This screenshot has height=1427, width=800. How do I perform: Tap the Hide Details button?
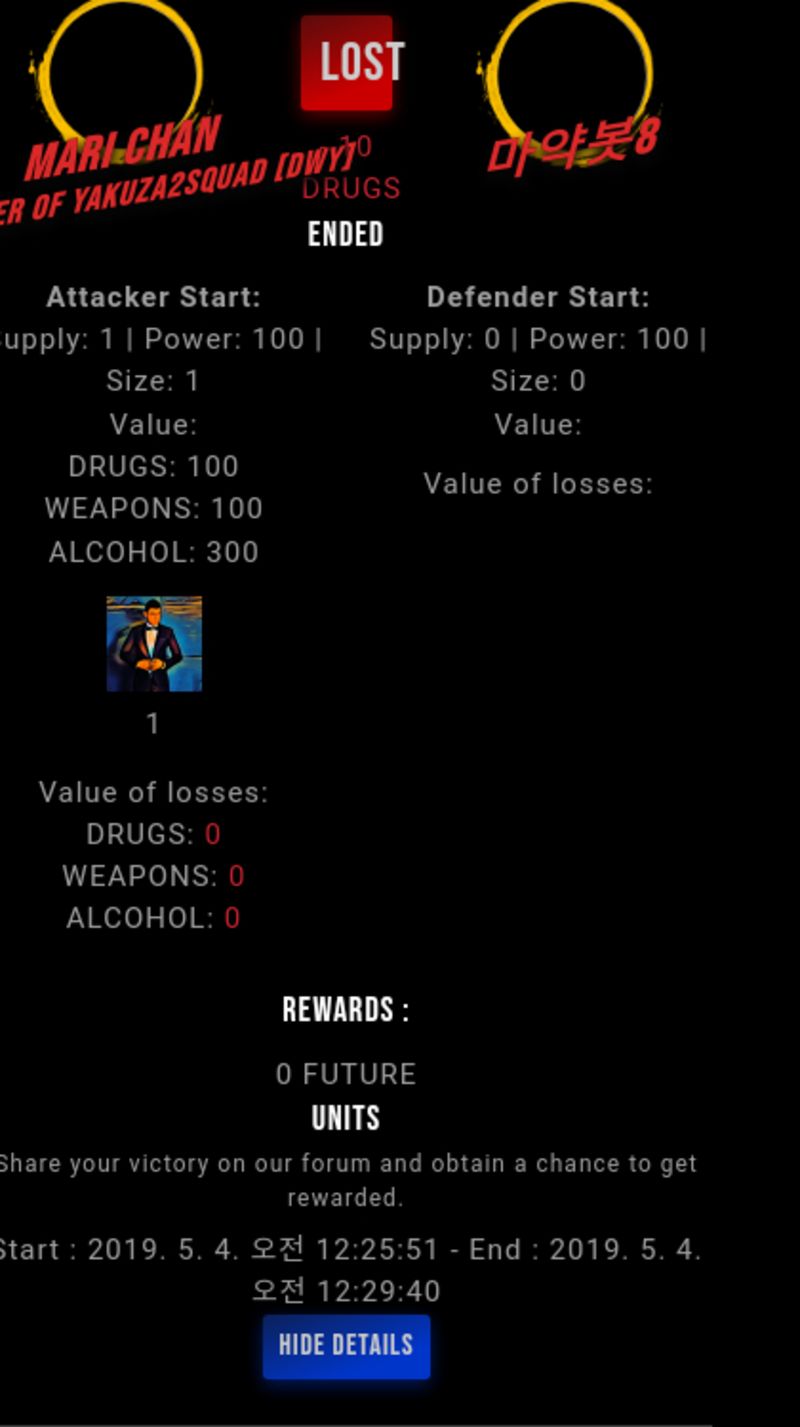346,1346
